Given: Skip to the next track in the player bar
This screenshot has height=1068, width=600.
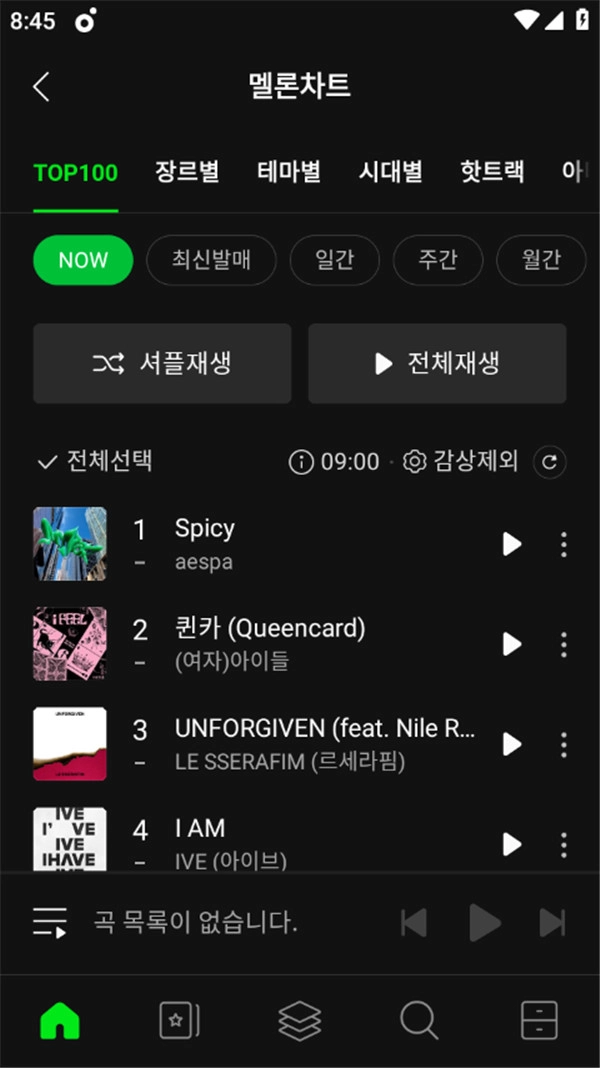Looking at the screenshot, I should (x=552, y=922).
